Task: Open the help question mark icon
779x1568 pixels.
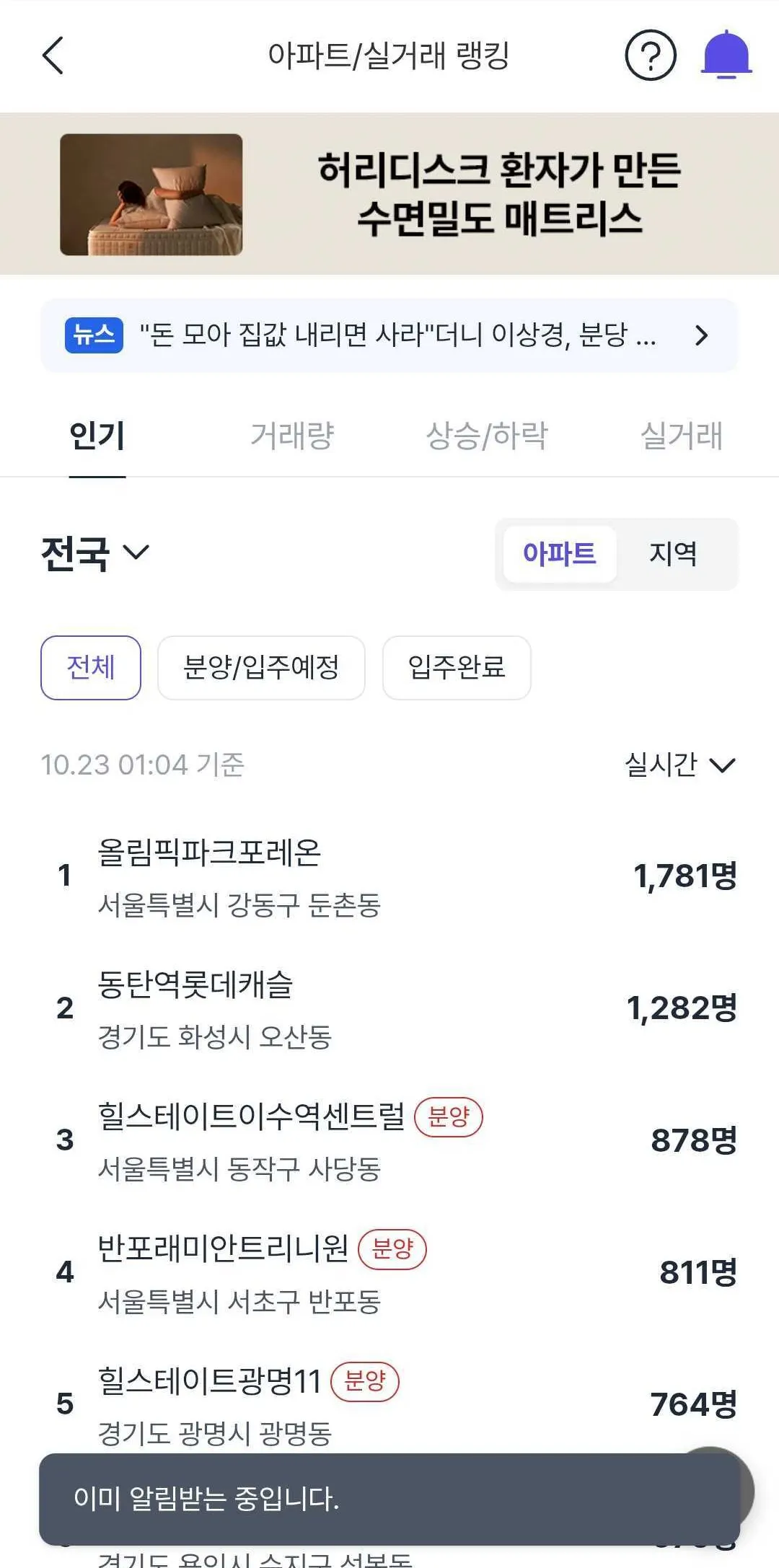Action: [650, 56]
